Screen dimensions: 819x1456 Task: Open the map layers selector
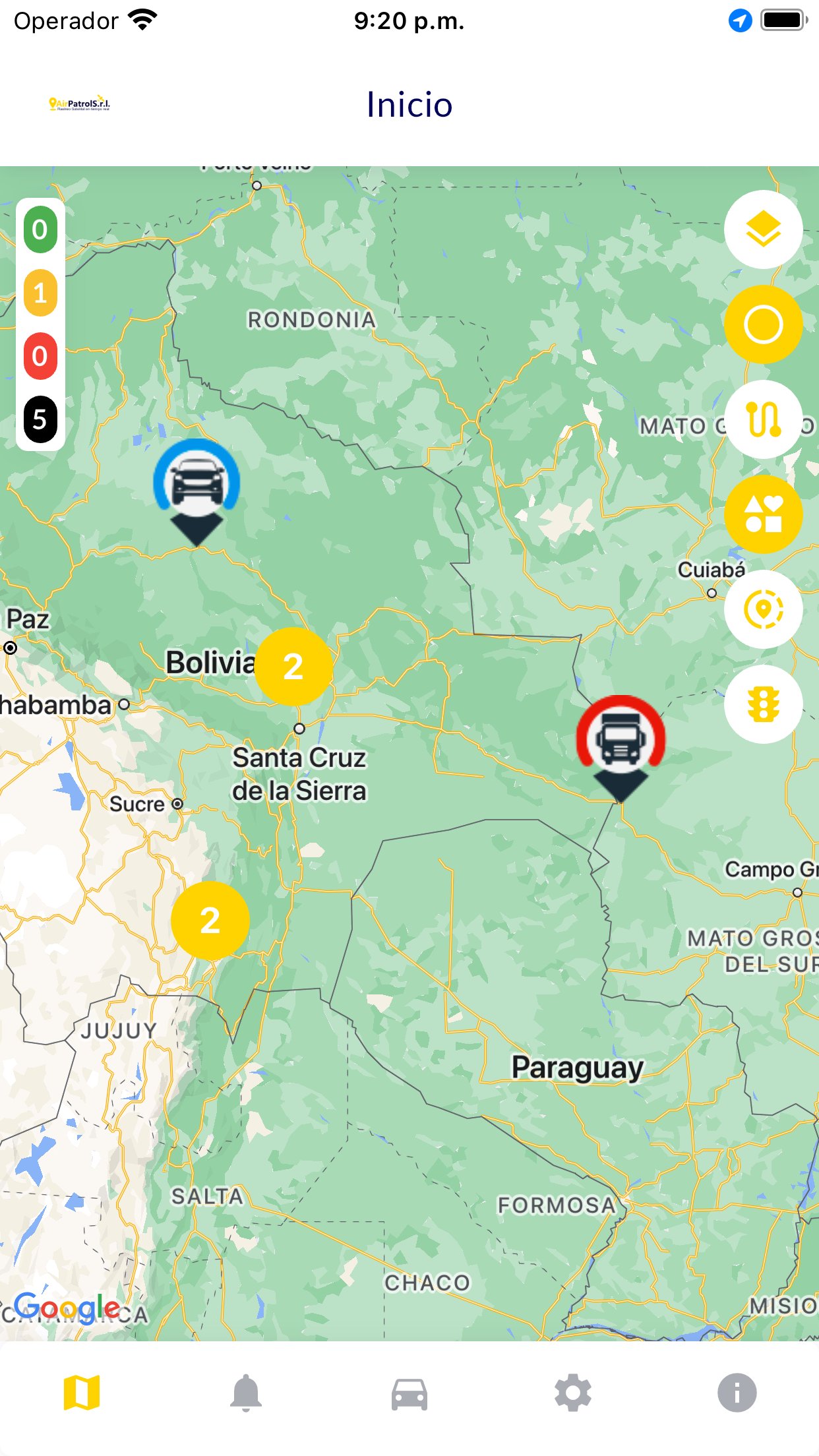[763, 229]
